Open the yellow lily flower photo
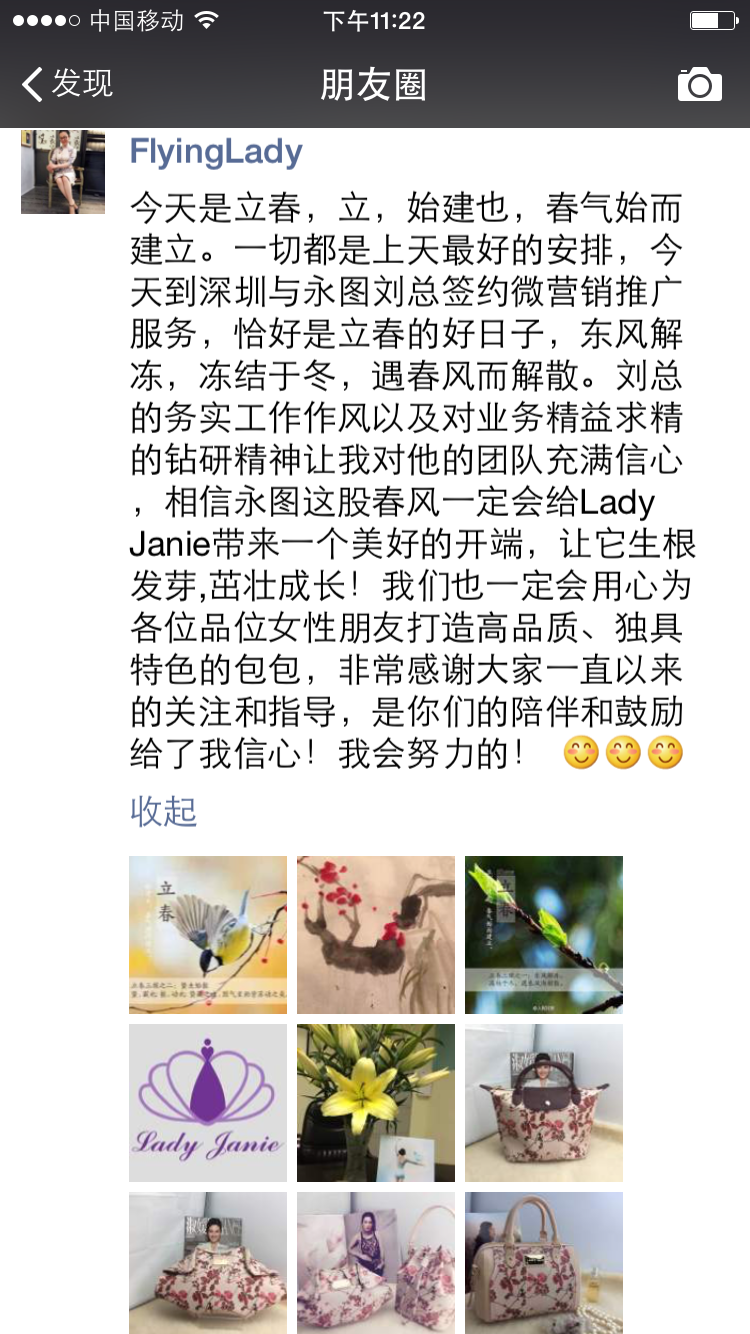The height and width of the screenshot is (1334, 750). click(376, 1102)
